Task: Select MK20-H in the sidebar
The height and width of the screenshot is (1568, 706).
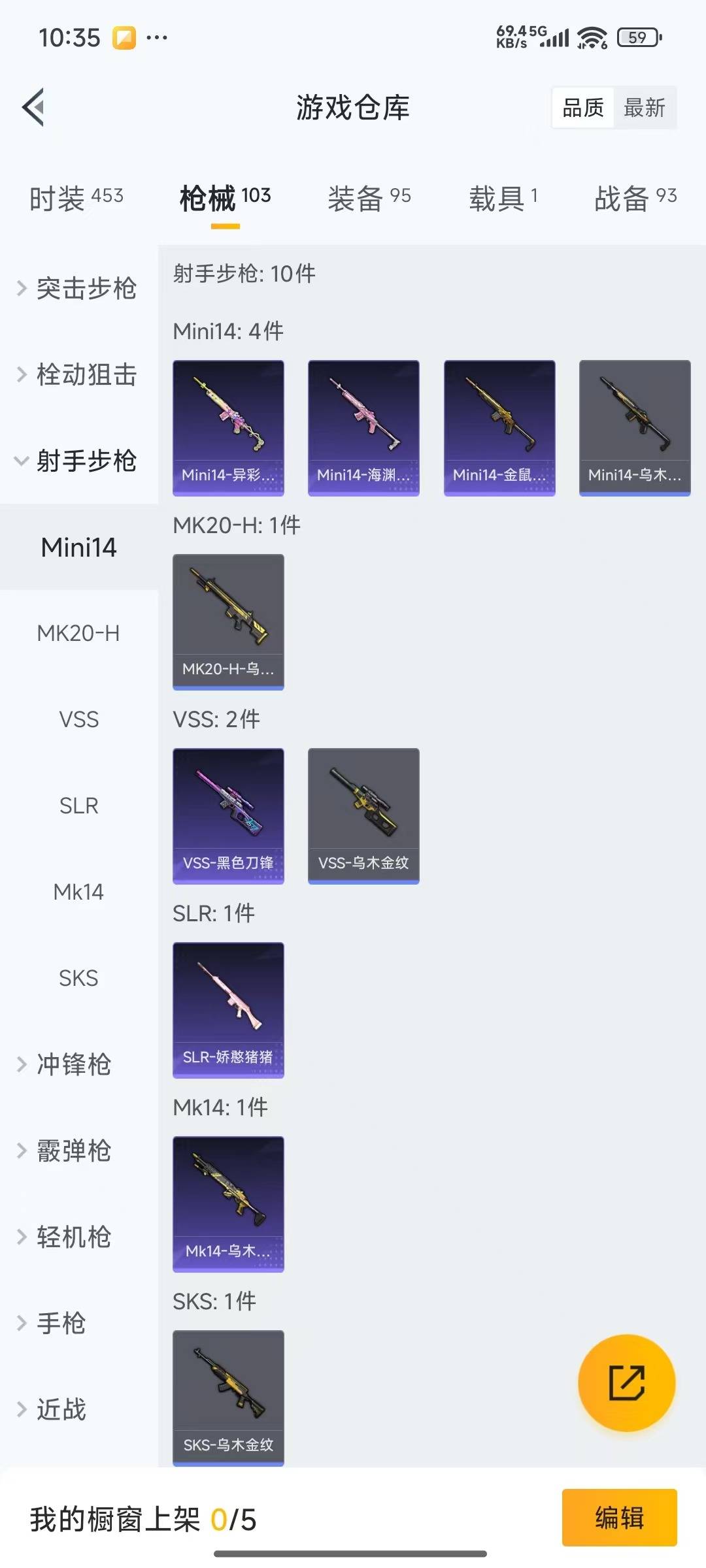Action: click(x=78, y=633)
